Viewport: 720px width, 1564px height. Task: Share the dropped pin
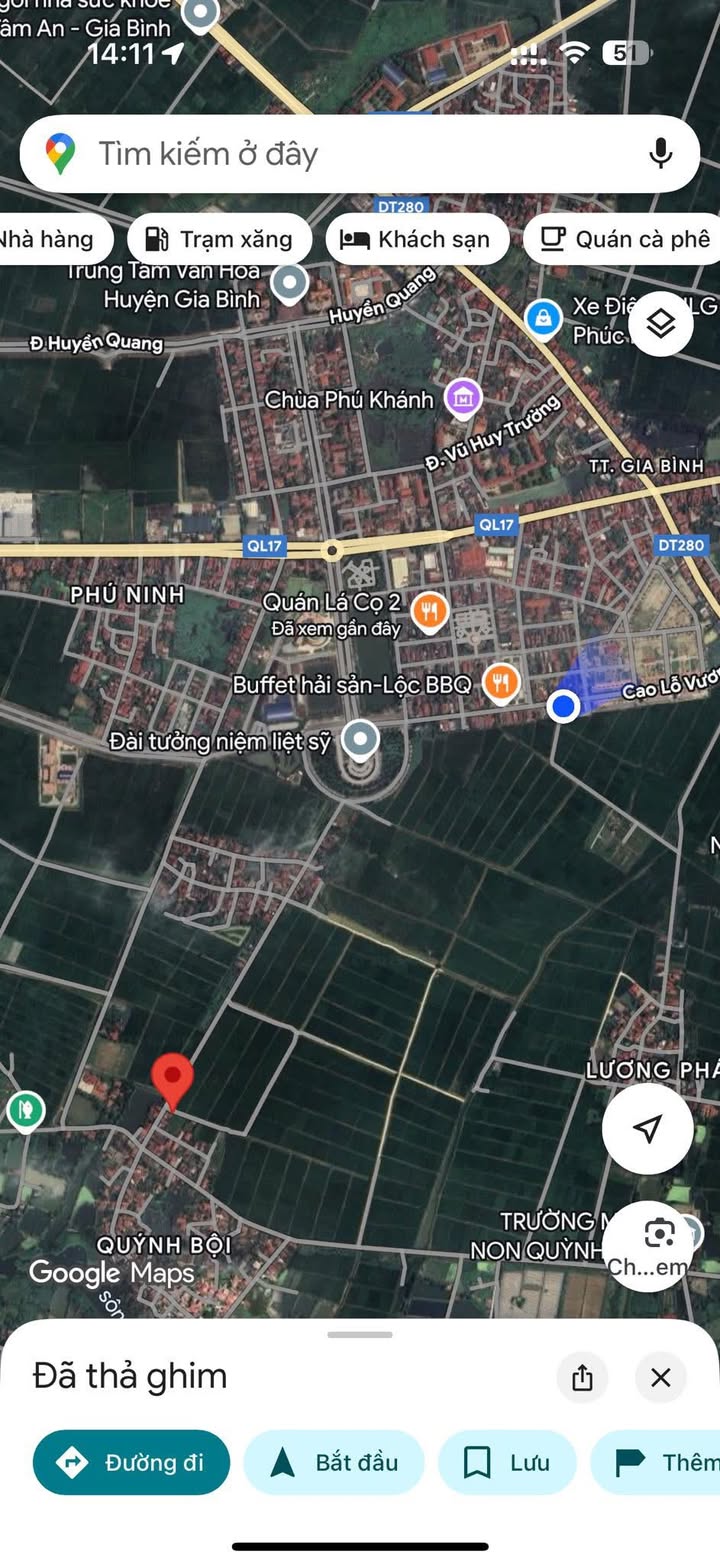(x=583, y=1378)
